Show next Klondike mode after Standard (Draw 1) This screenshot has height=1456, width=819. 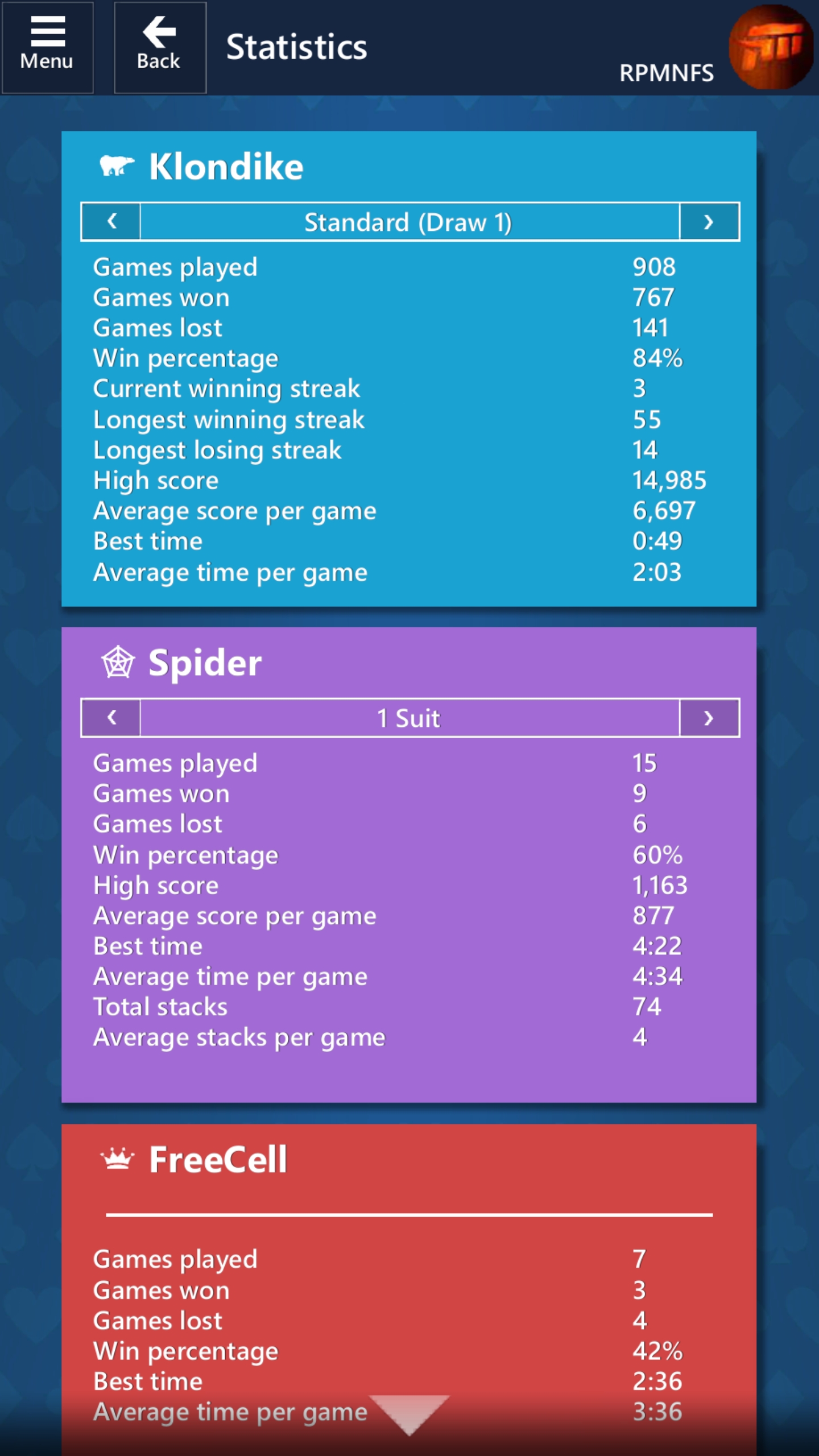709,221
